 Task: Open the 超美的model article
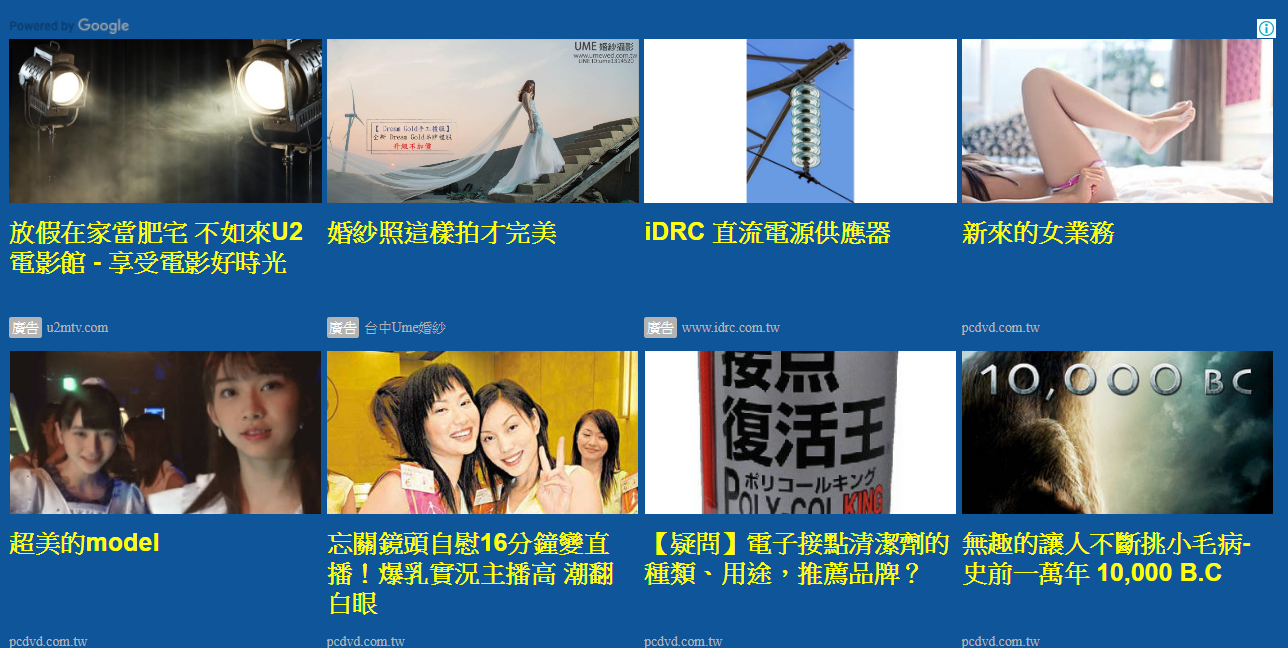pos(84,543)
